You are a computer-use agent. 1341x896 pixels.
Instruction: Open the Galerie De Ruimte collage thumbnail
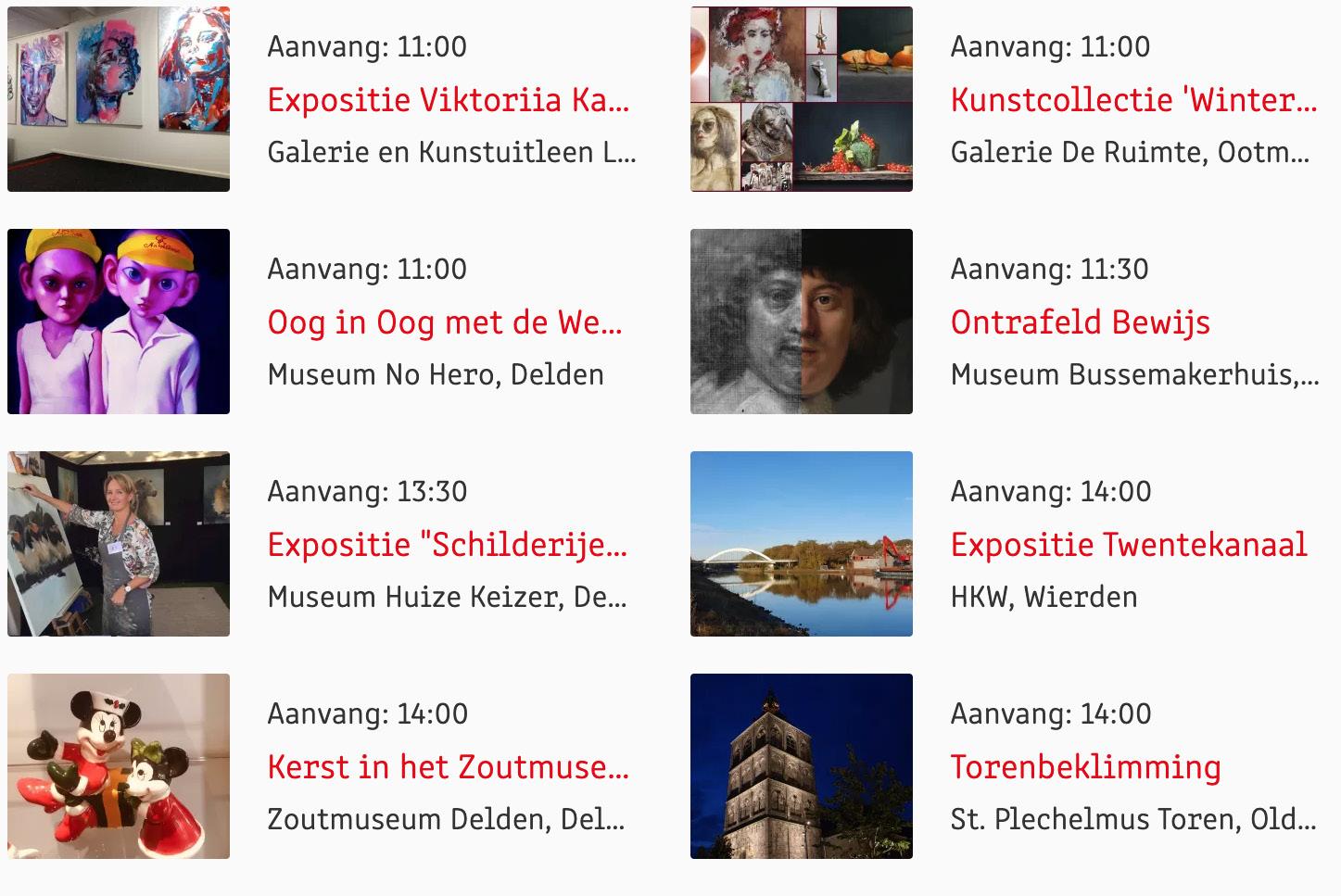pyautogui.click(x=801, y=99)
